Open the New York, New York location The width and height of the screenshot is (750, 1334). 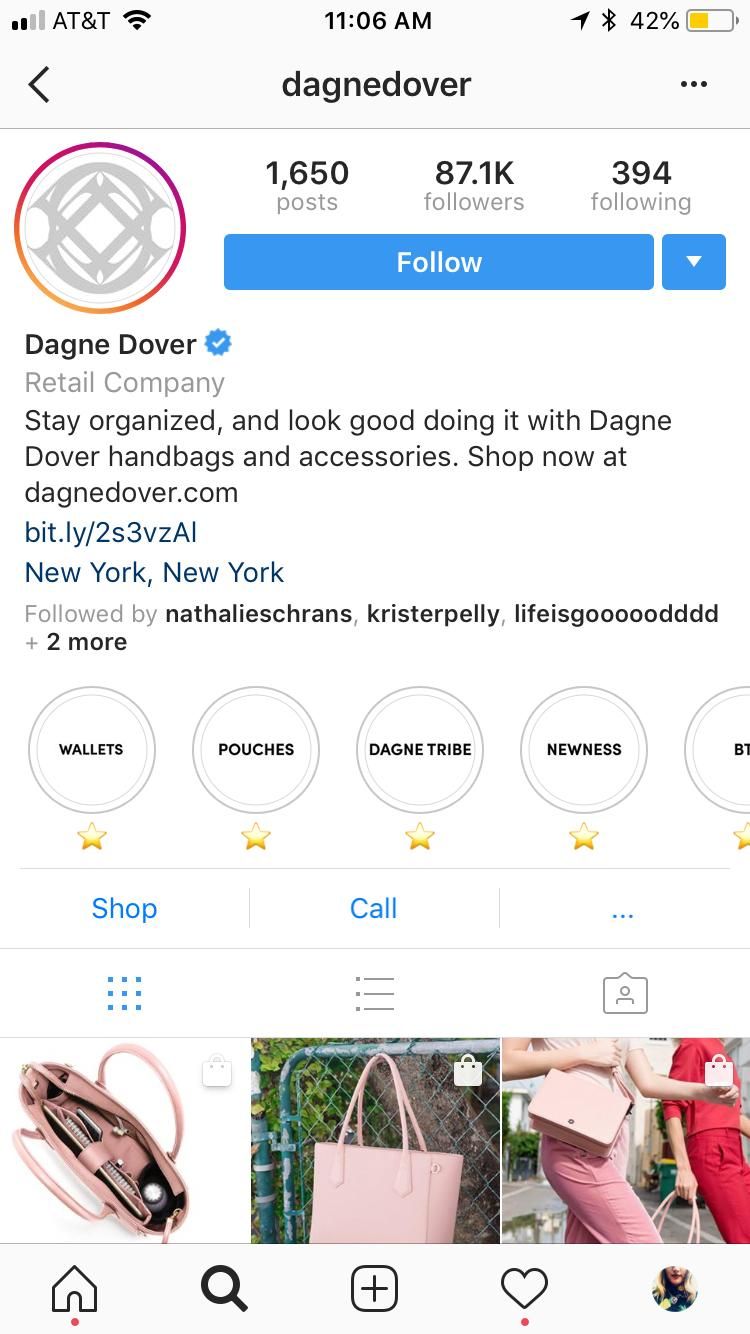click(154, 572)
